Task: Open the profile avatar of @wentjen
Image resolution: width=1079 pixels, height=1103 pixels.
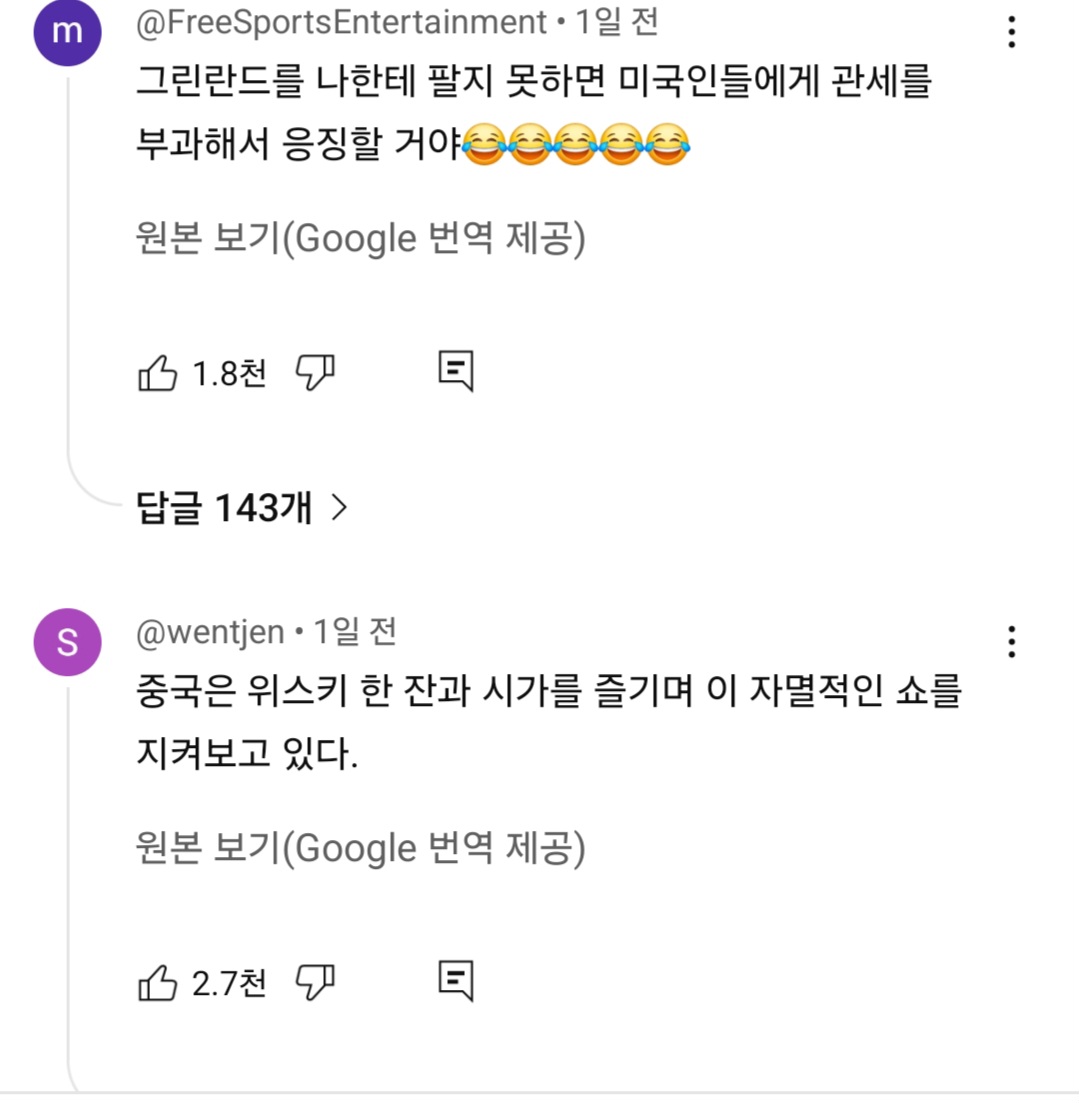Action: pyautogui.click(x=67, y=641)
